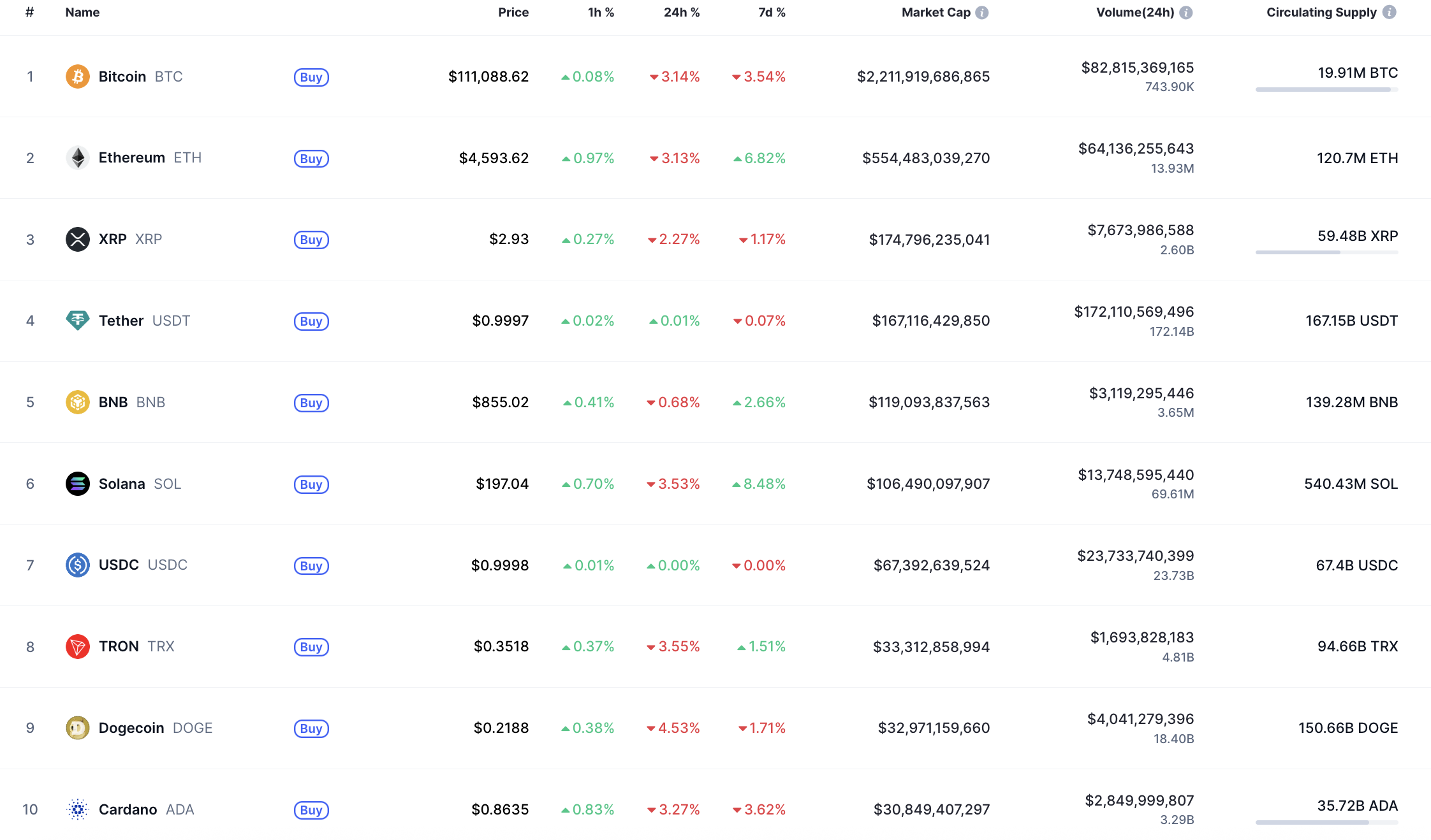Screen dimensions: 1431x840
Task: Open the Ethereum coin page
Action: click(x=131, y=157)
